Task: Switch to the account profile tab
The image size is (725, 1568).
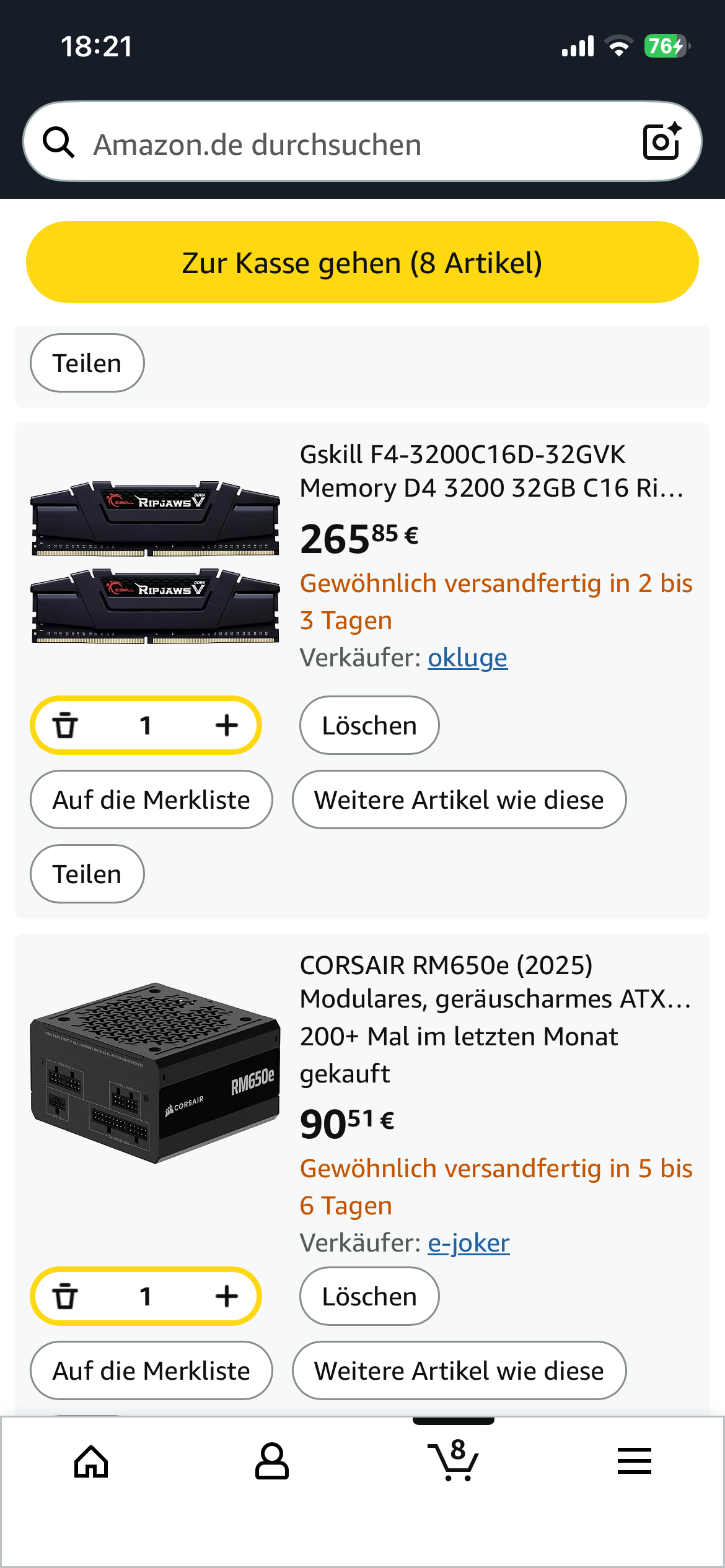Action: tap(272, 1461)
